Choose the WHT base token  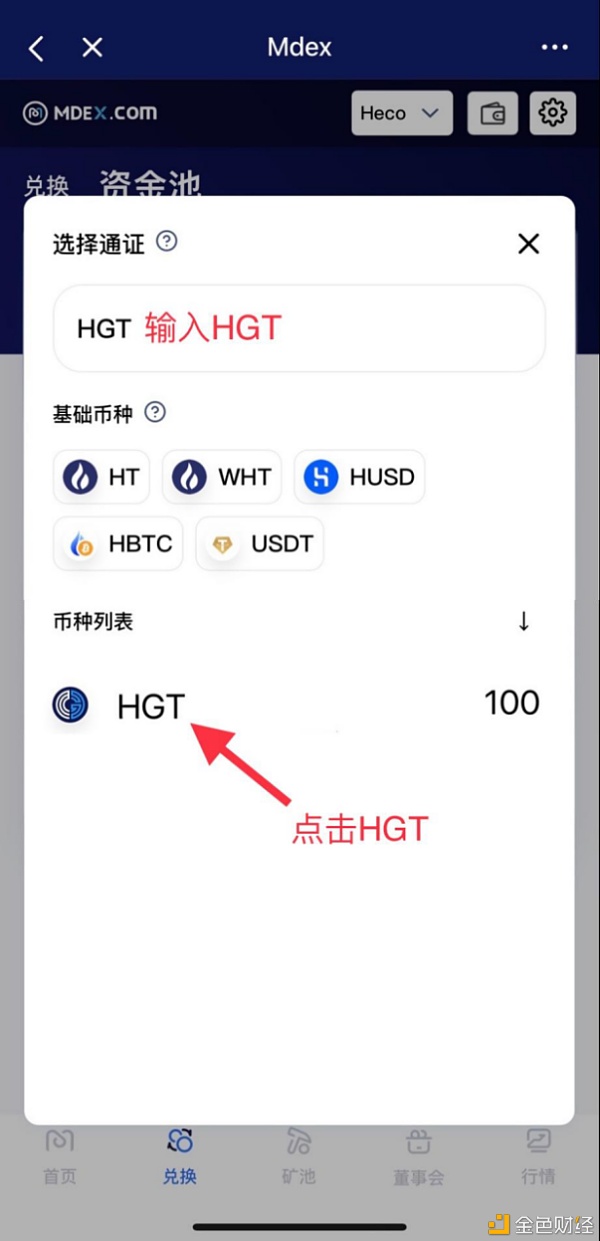(222, 477)
